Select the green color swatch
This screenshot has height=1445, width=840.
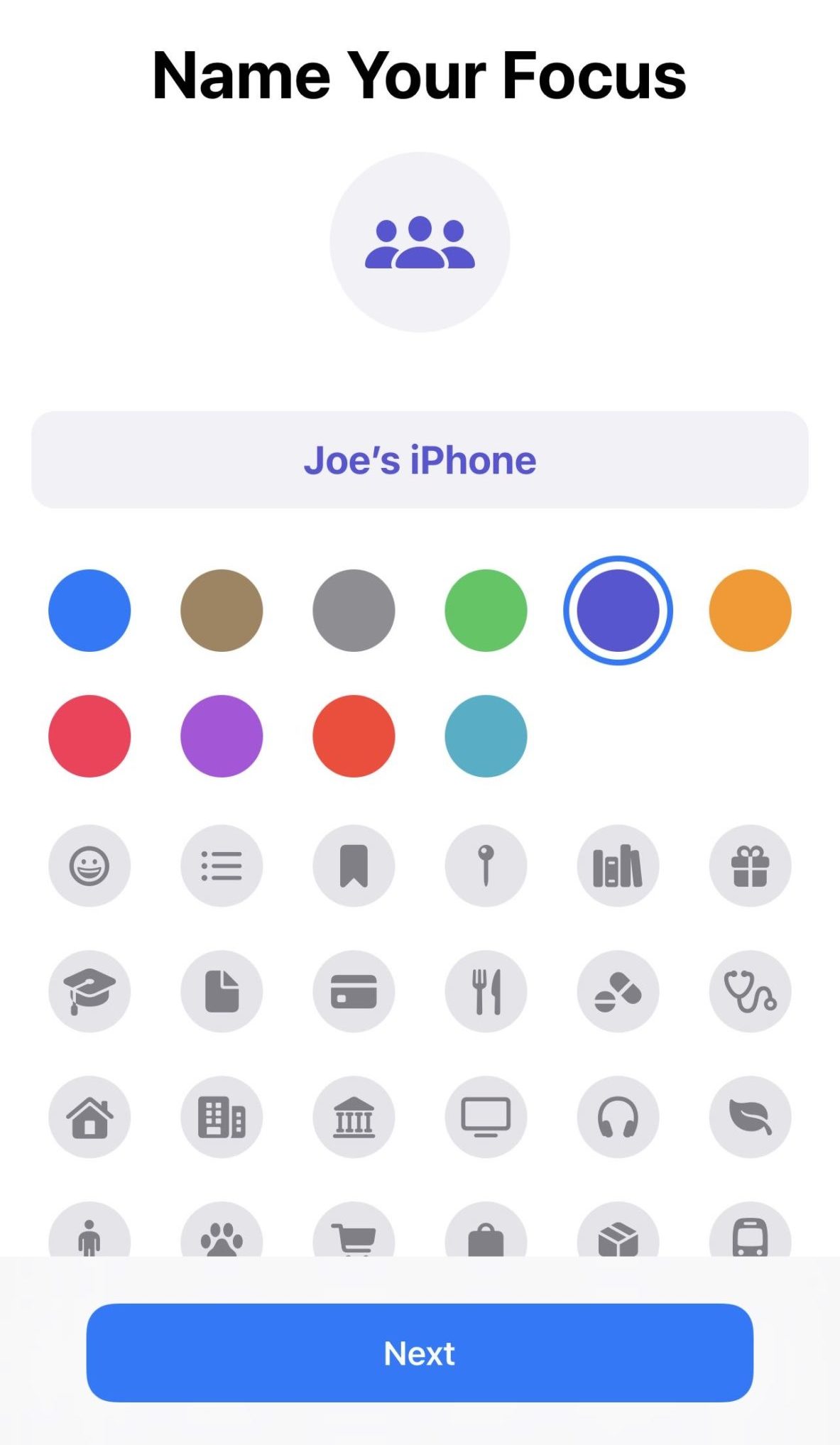point(486,610)
